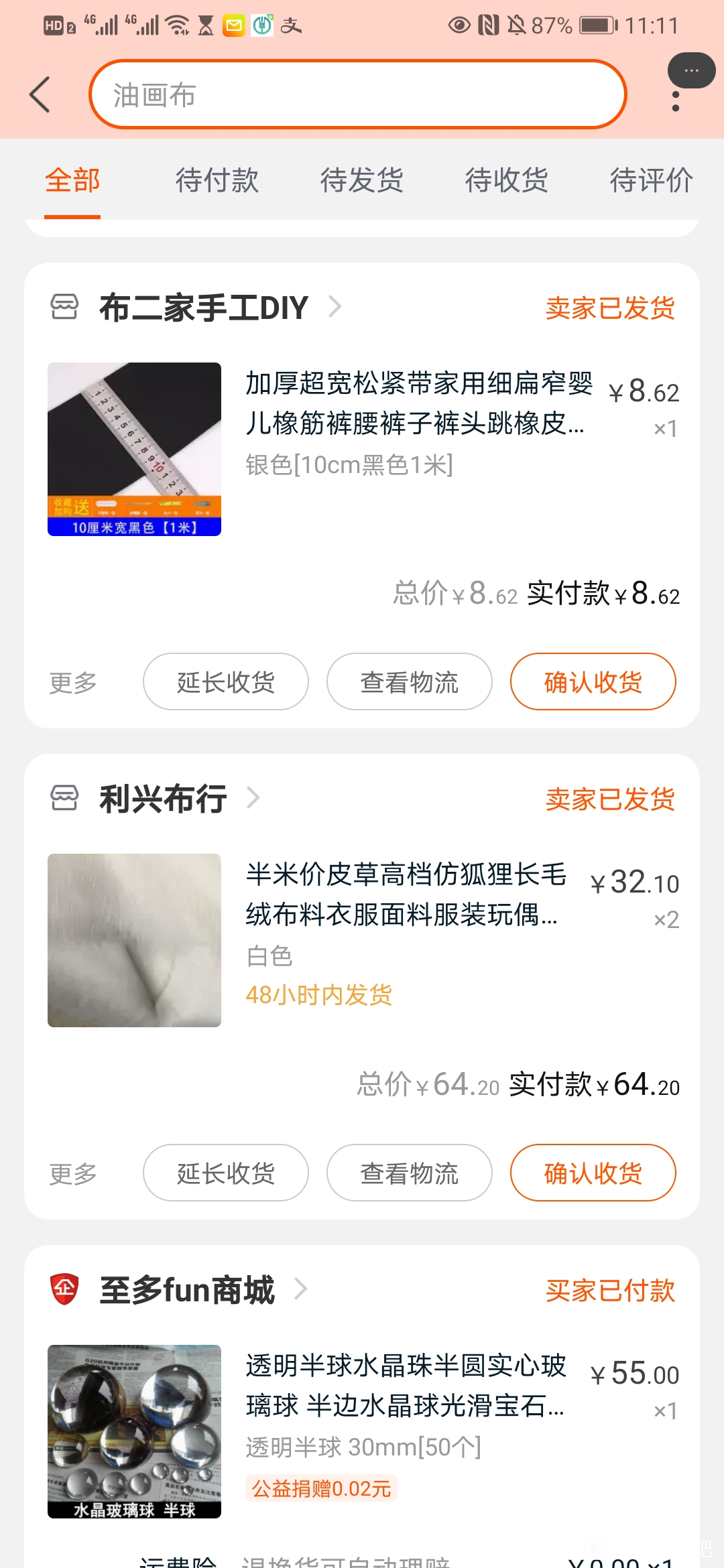Show 更多 options for 布二家手工DIY order
Viewport: 724px width, 1568px height.
tap(73, 683)
